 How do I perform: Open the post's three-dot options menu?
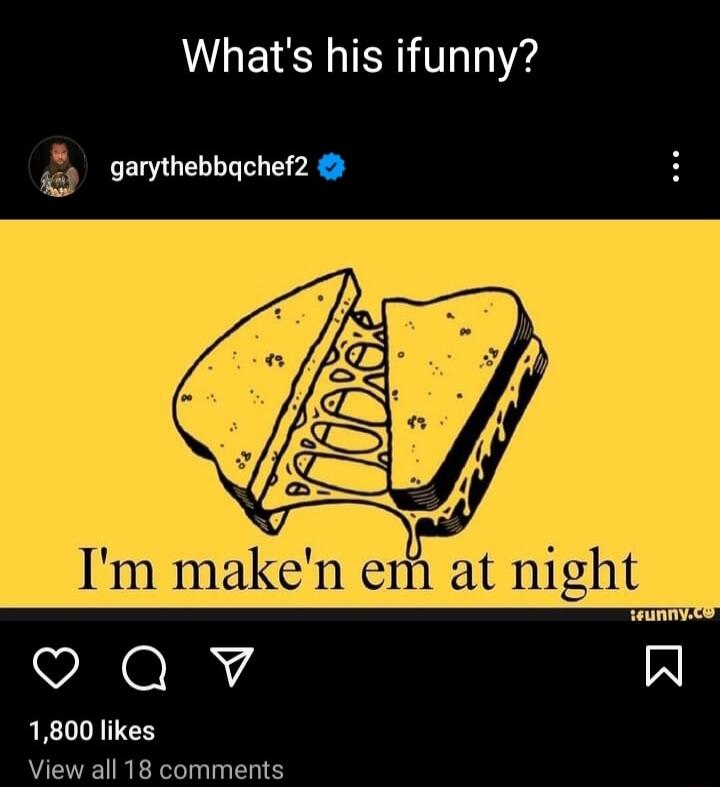(x=676, y=166)
